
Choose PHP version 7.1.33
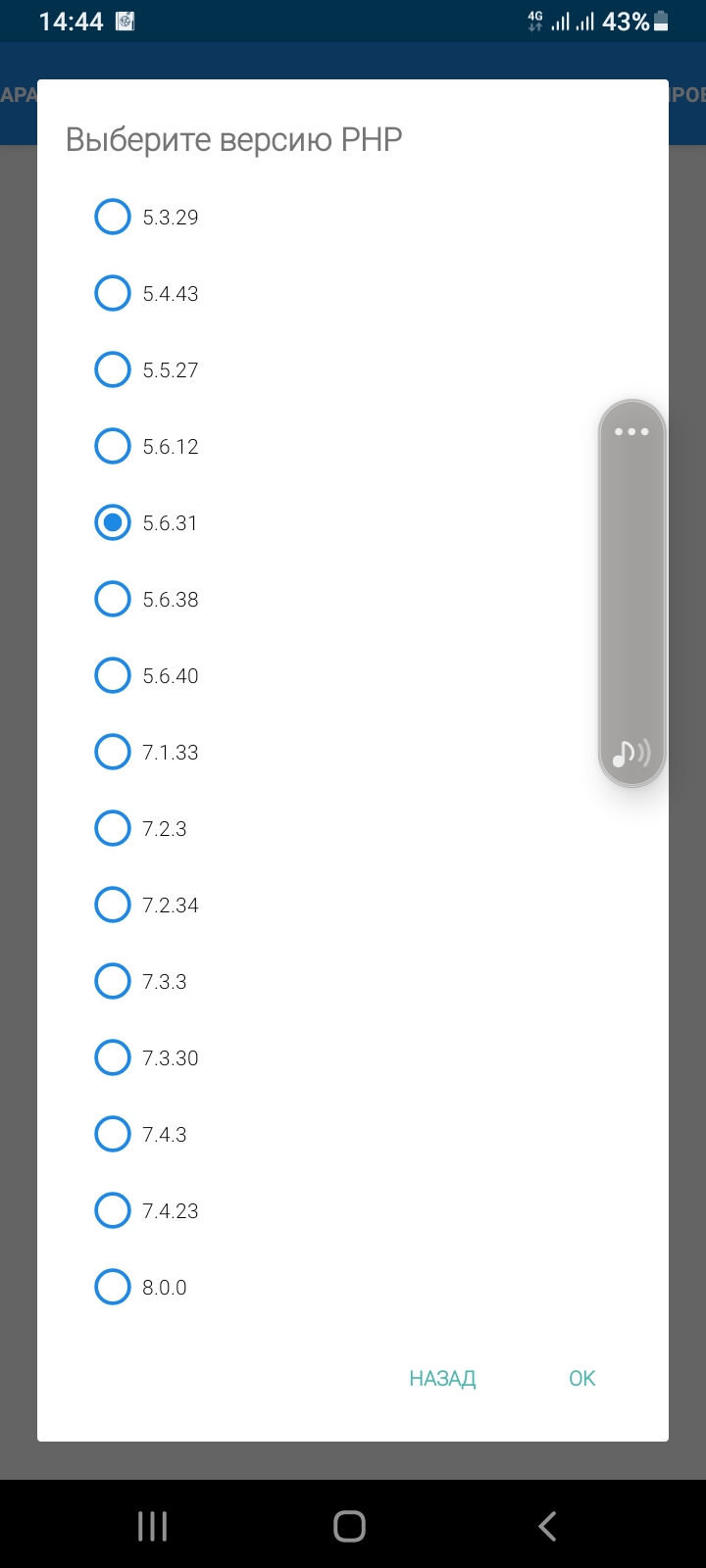113,752
